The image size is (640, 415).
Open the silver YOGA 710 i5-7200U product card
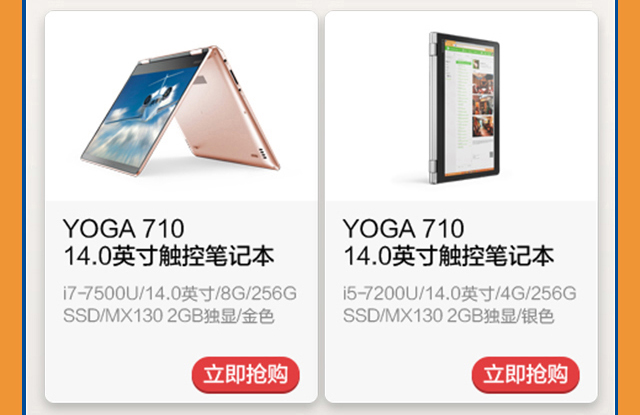[x=461, y=200]
